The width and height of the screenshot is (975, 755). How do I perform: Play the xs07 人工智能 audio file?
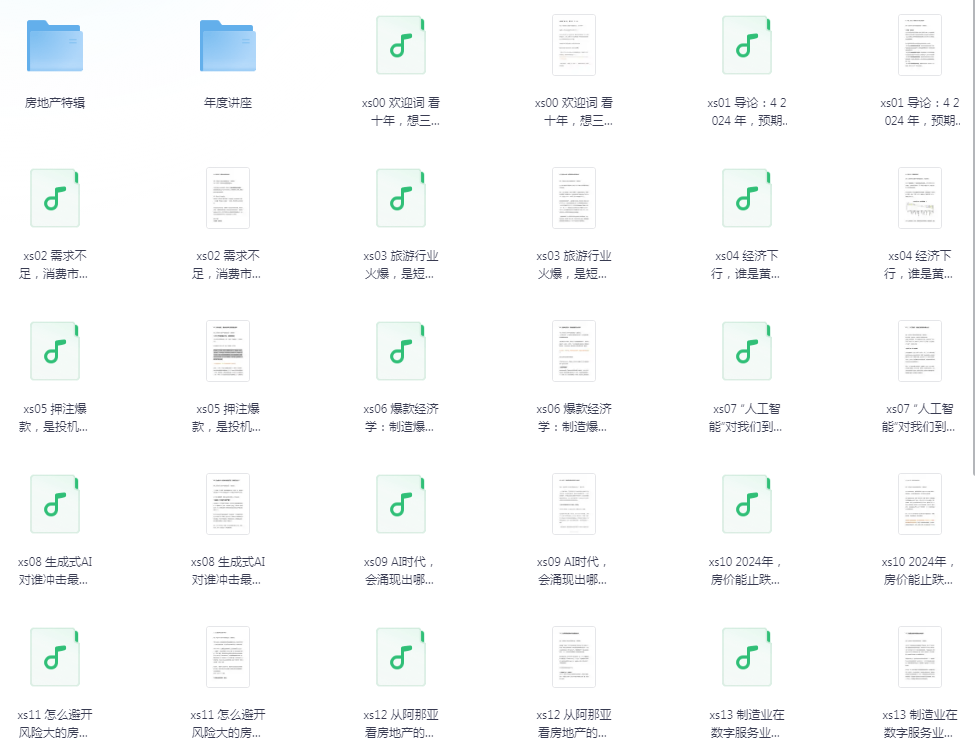(x=747, y=351)
